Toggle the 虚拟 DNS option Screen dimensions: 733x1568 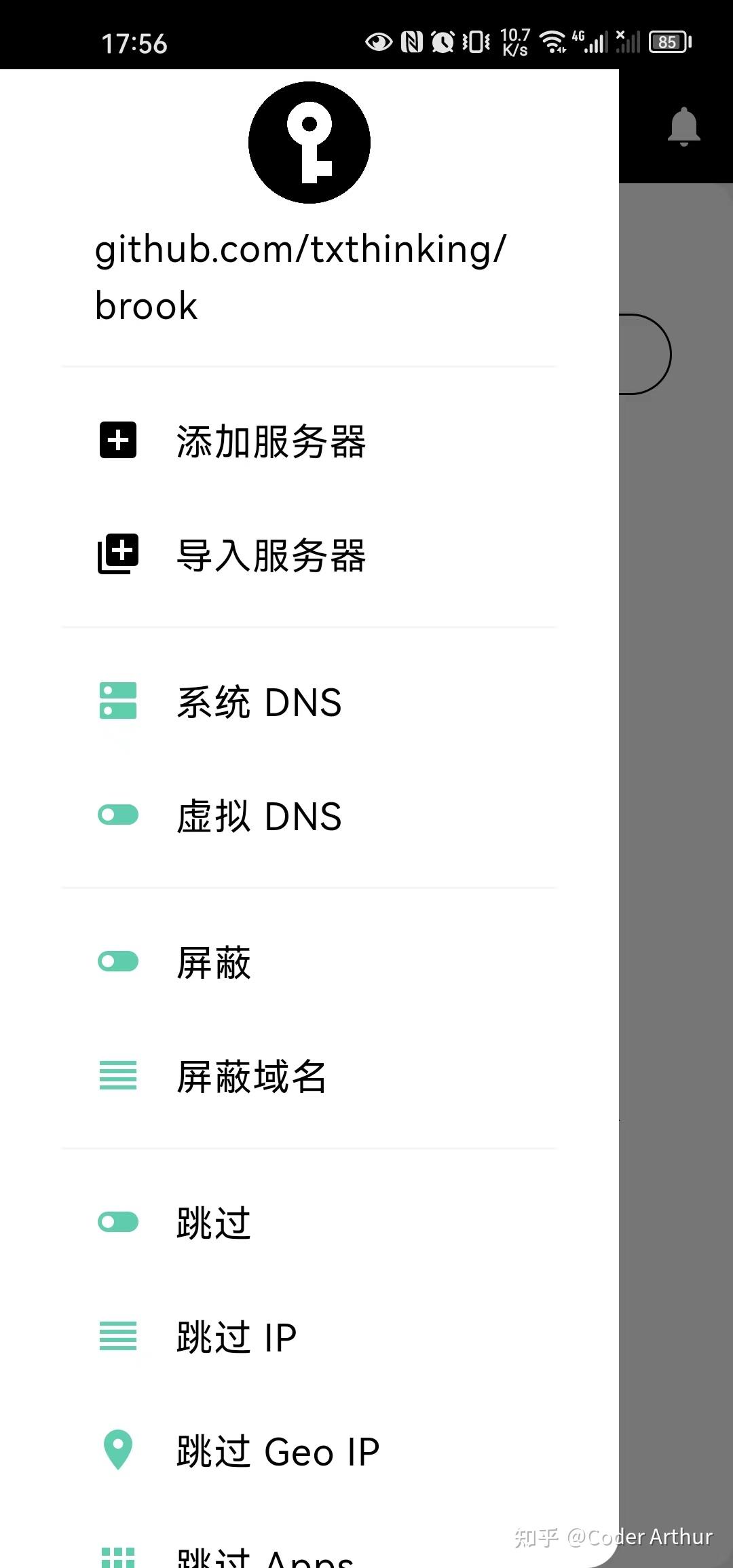309,815
